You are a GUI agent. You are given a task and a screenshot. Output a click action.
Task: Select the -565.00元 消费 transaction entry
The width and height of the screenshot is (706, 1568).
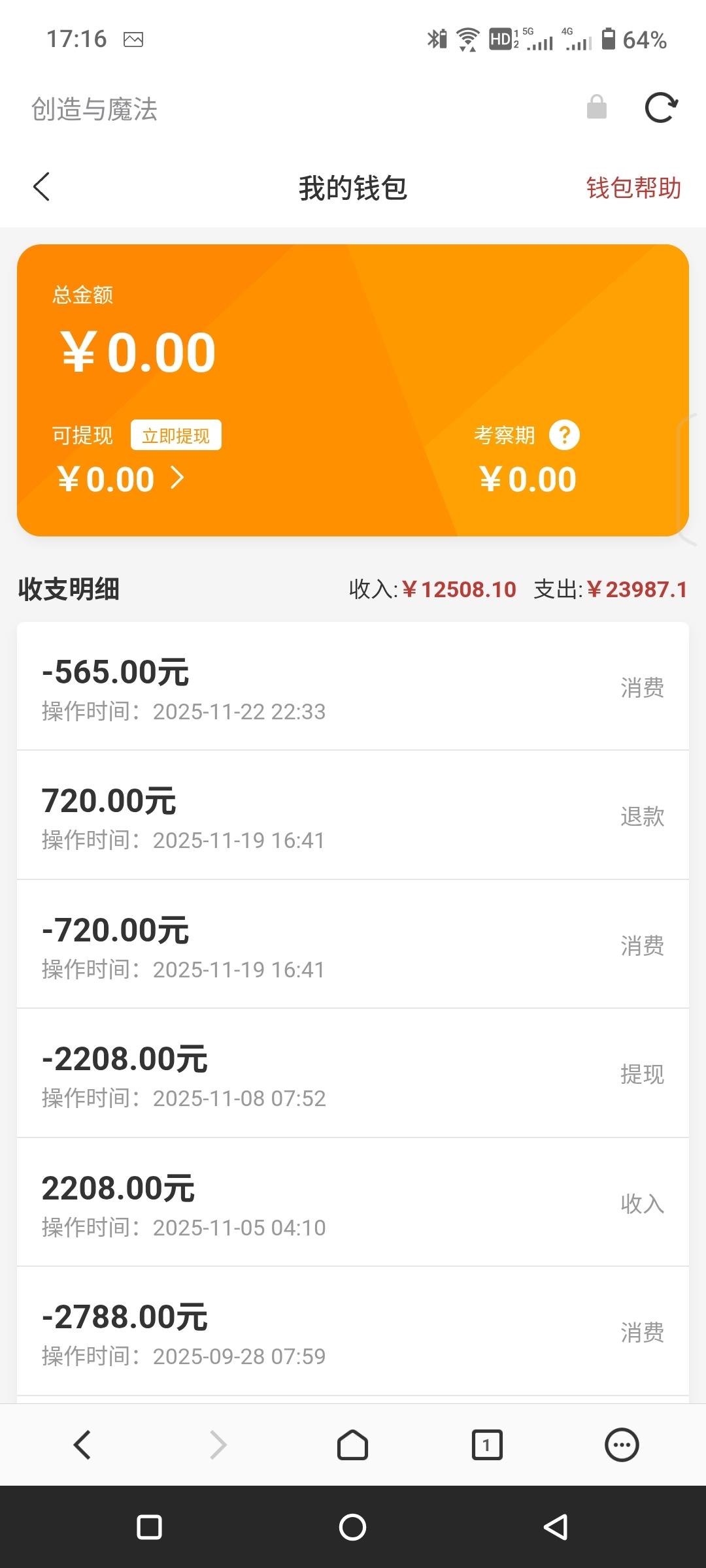[x=353, y=686]
